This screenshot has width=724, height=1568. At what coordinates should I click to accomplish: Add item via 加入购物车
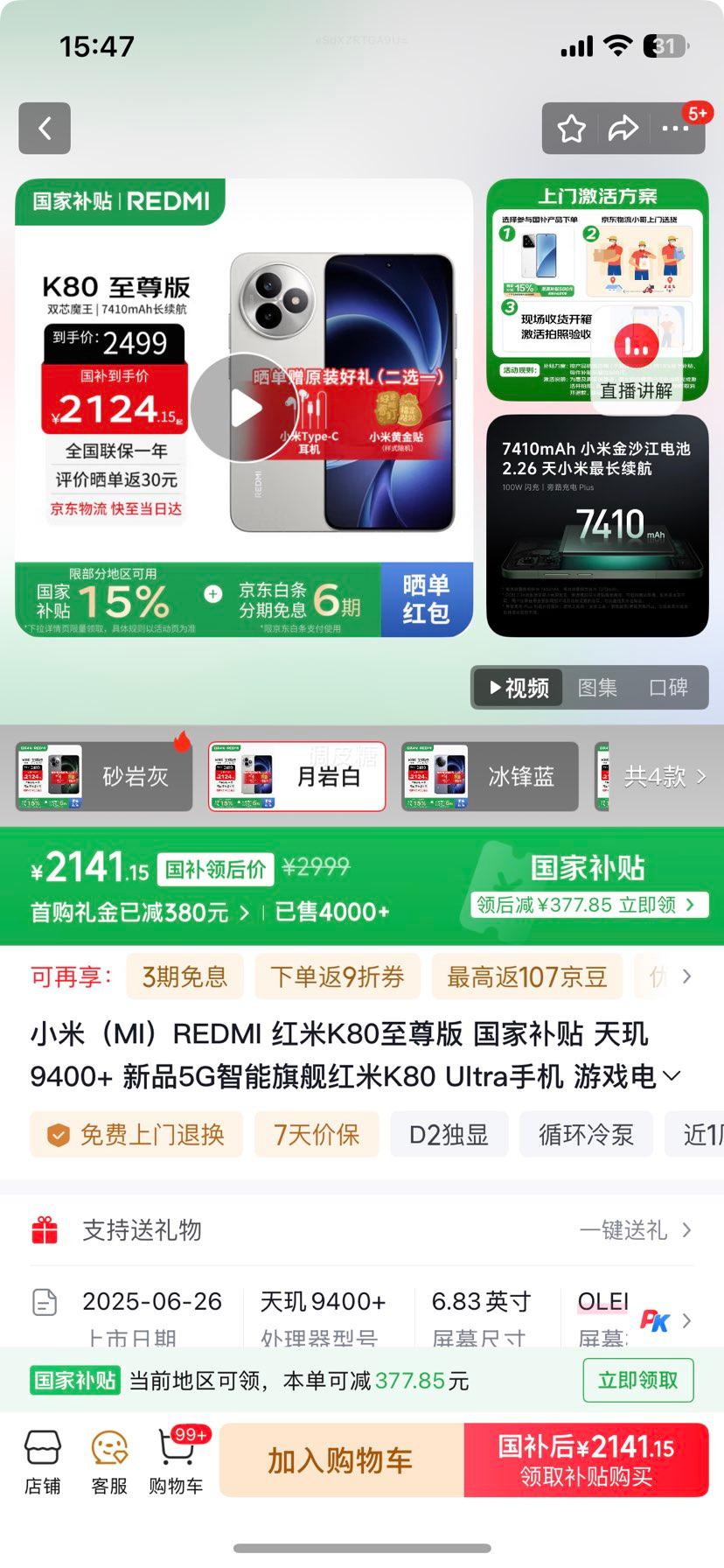click(340, 1460)
